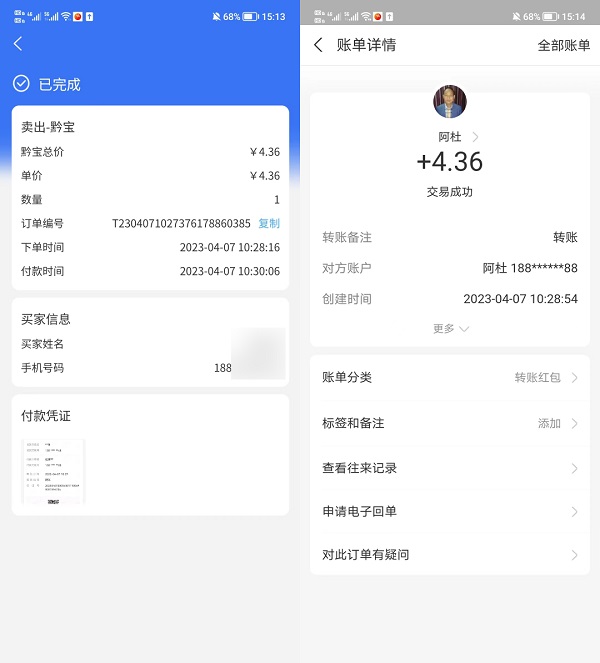Open All Bills (全部账单)
Viewport: 600px width, 663px height.
563,45
